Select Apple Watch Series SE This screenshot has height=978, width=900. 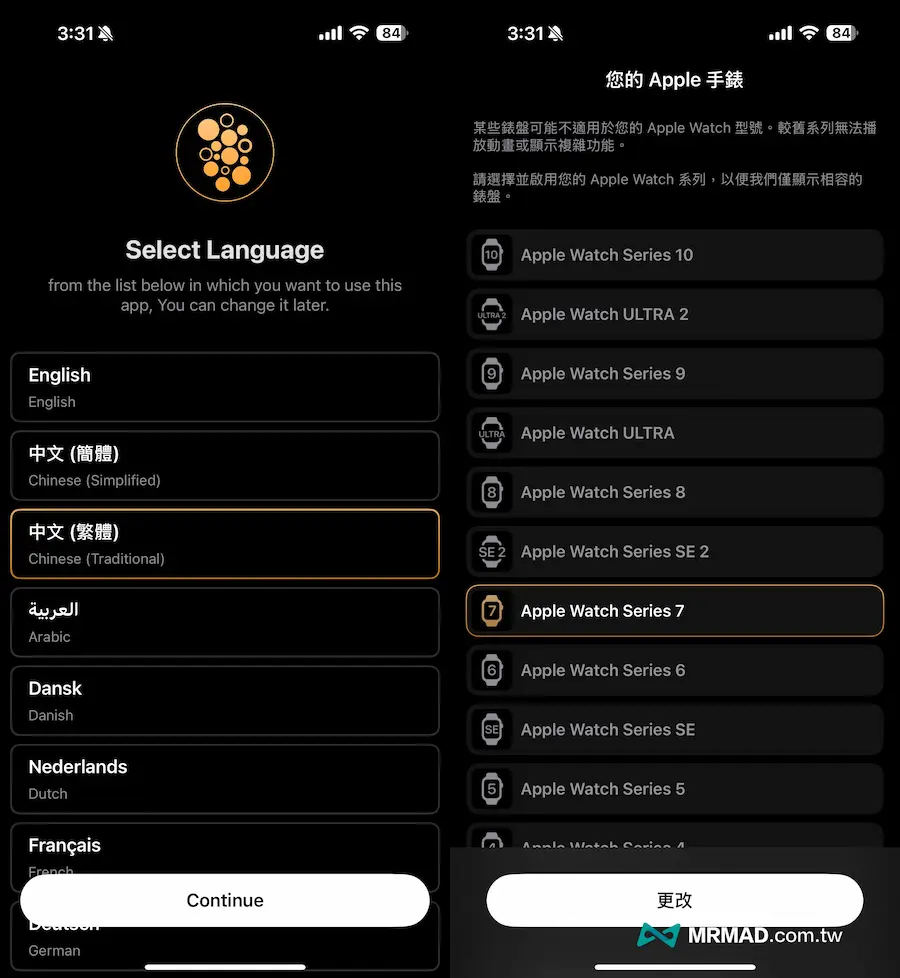[675, 729]
